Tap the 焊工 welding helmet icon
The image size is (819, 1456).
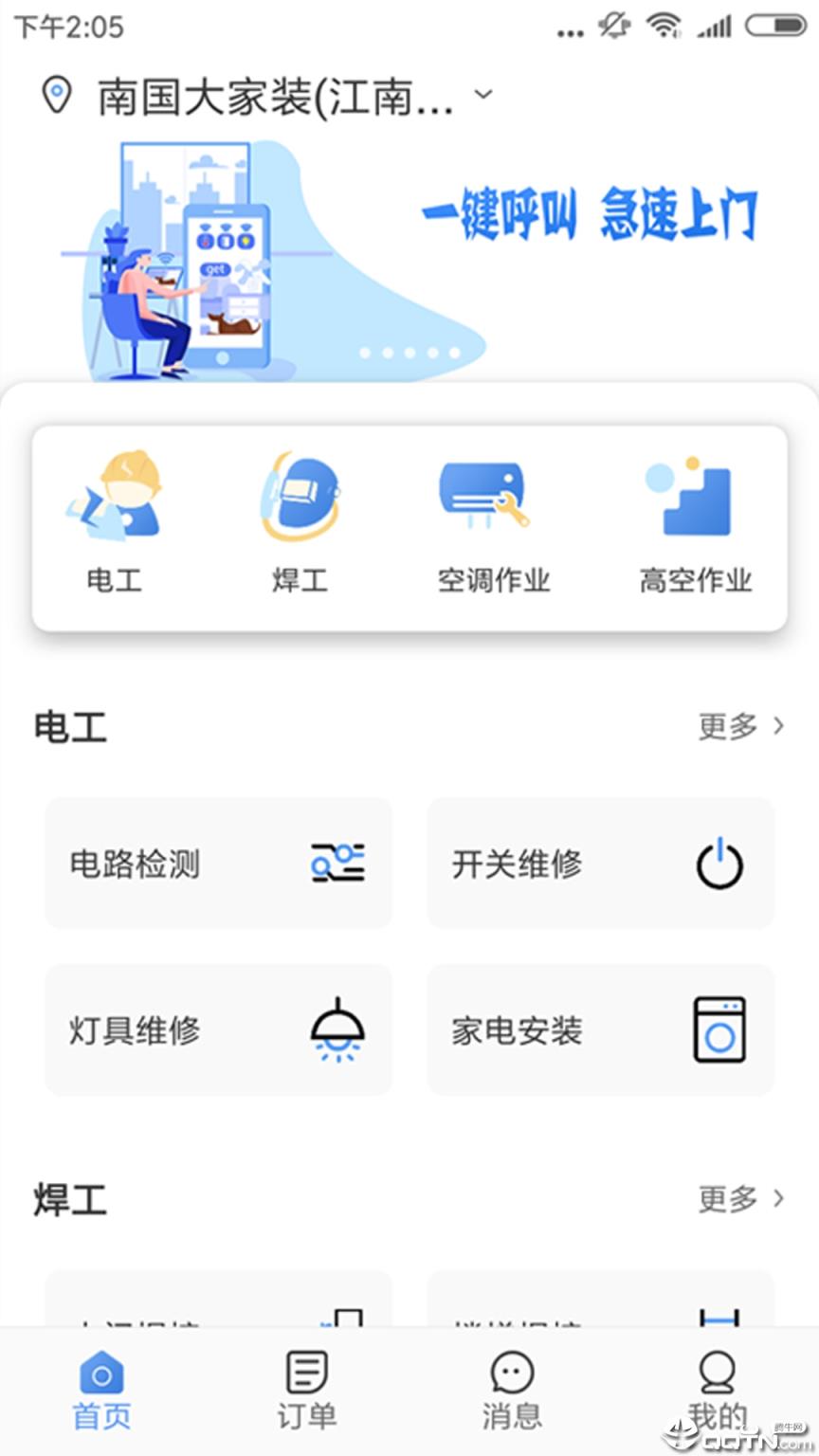[x=300, y=493]
